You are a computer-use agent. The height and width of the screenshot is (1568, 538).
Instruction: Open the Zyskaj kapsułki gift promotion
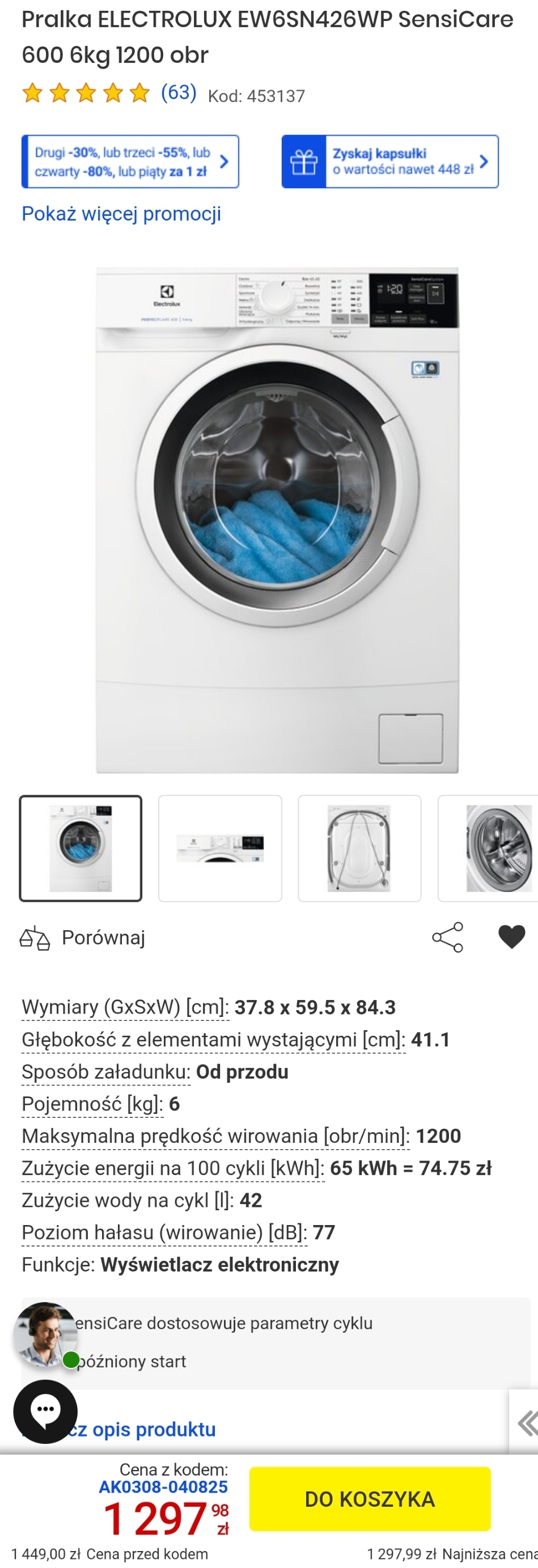tap(389, 162)
